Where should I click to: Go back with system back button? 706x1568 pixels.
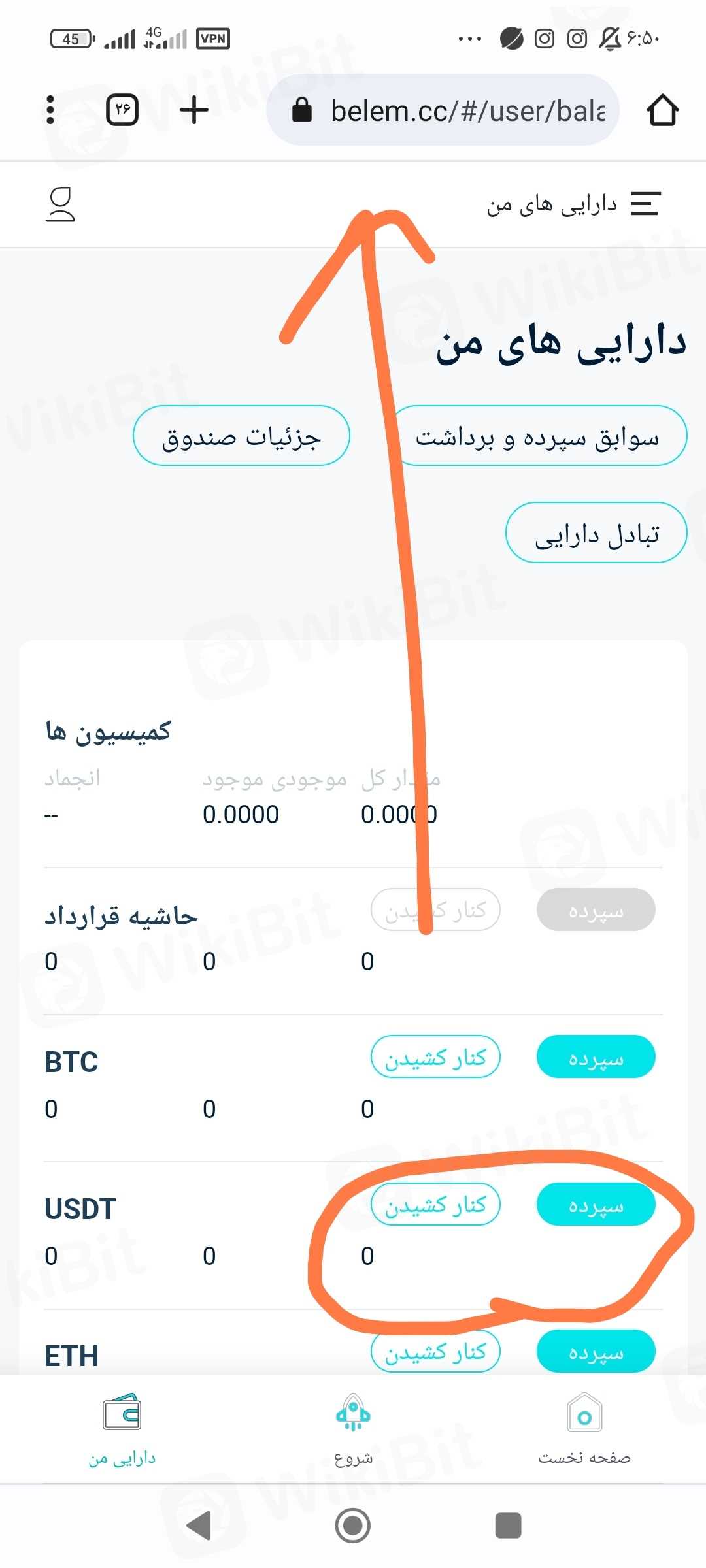(199, 1526)
